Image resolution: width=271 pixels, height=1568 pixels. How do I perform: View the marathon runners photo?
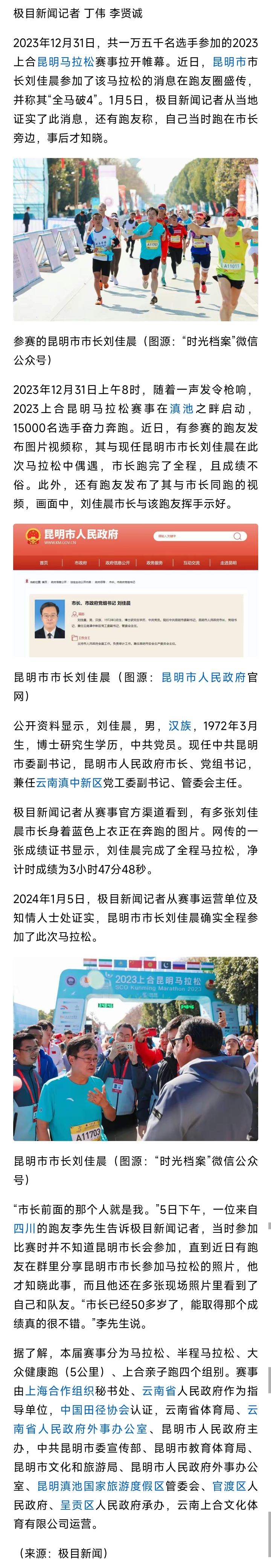135,239
